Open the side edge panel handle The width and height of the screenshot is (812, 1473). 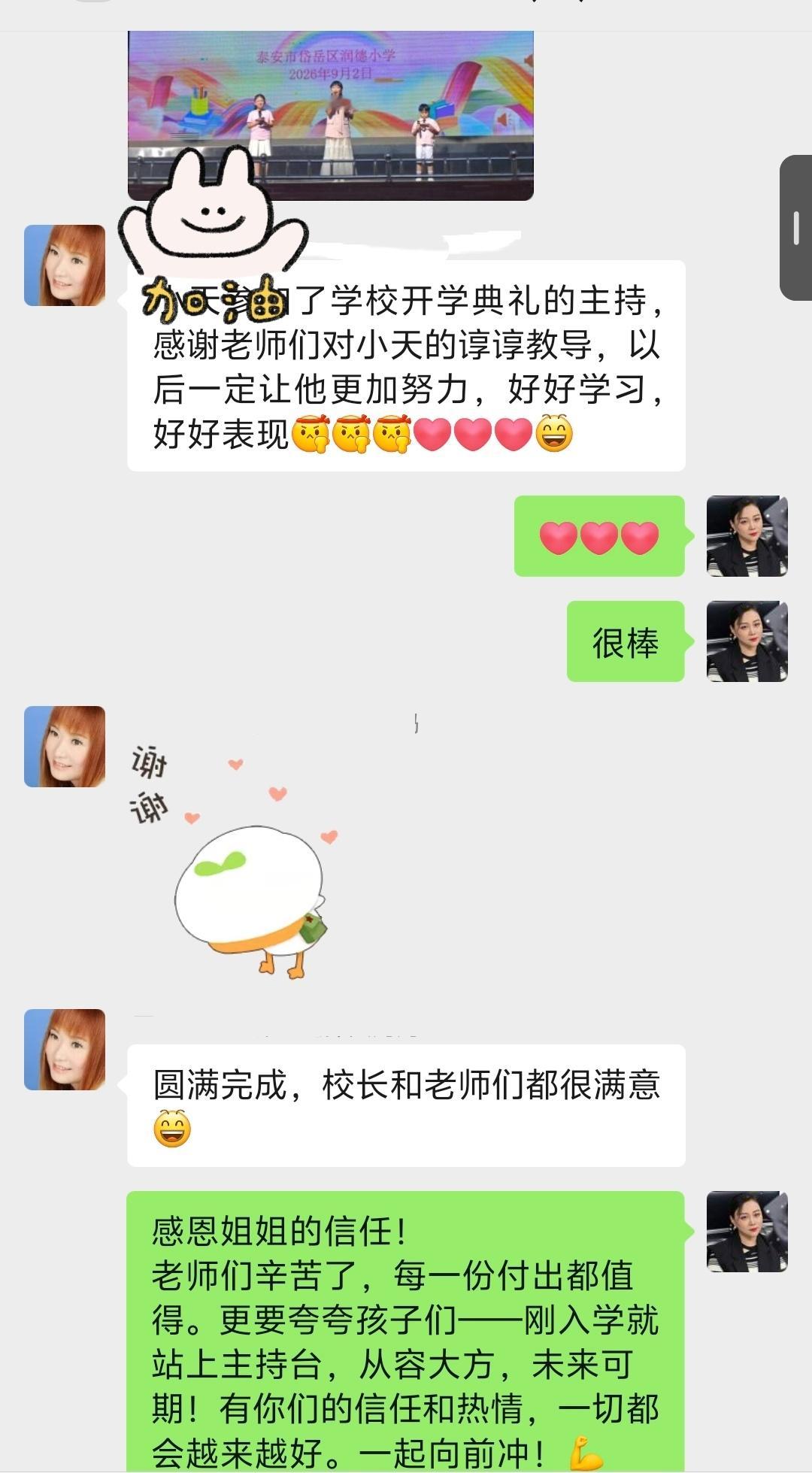pos(795,228)
